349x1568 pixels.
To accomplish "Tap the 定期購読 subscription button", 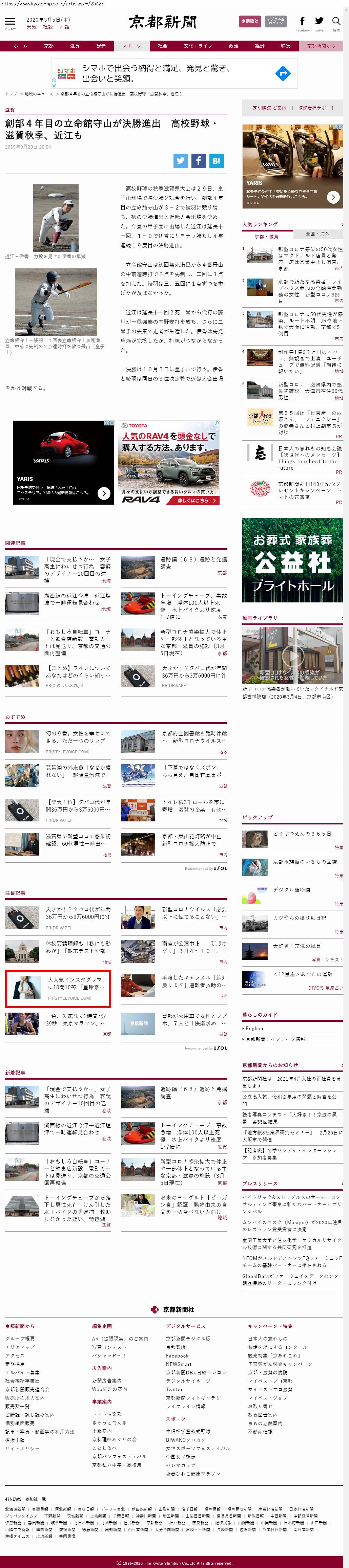I will [x=250, y=21].
